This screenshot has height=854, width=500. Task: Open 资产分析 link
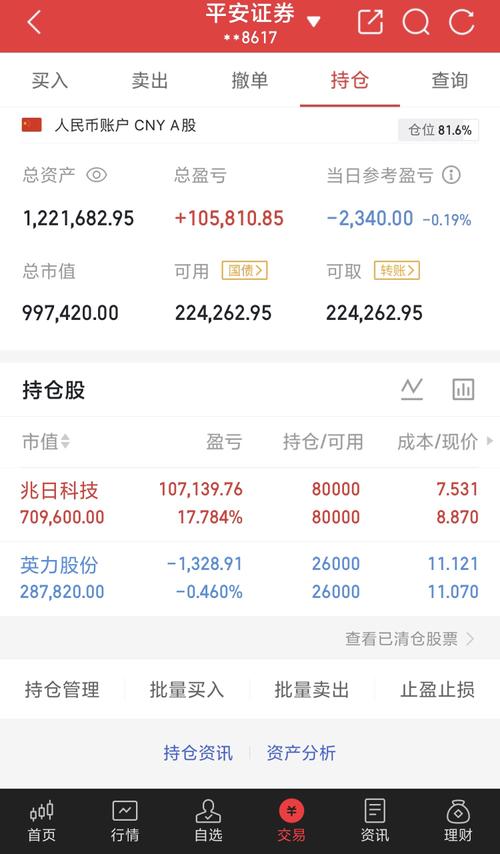pyautogui.click(x=301, y=753)
